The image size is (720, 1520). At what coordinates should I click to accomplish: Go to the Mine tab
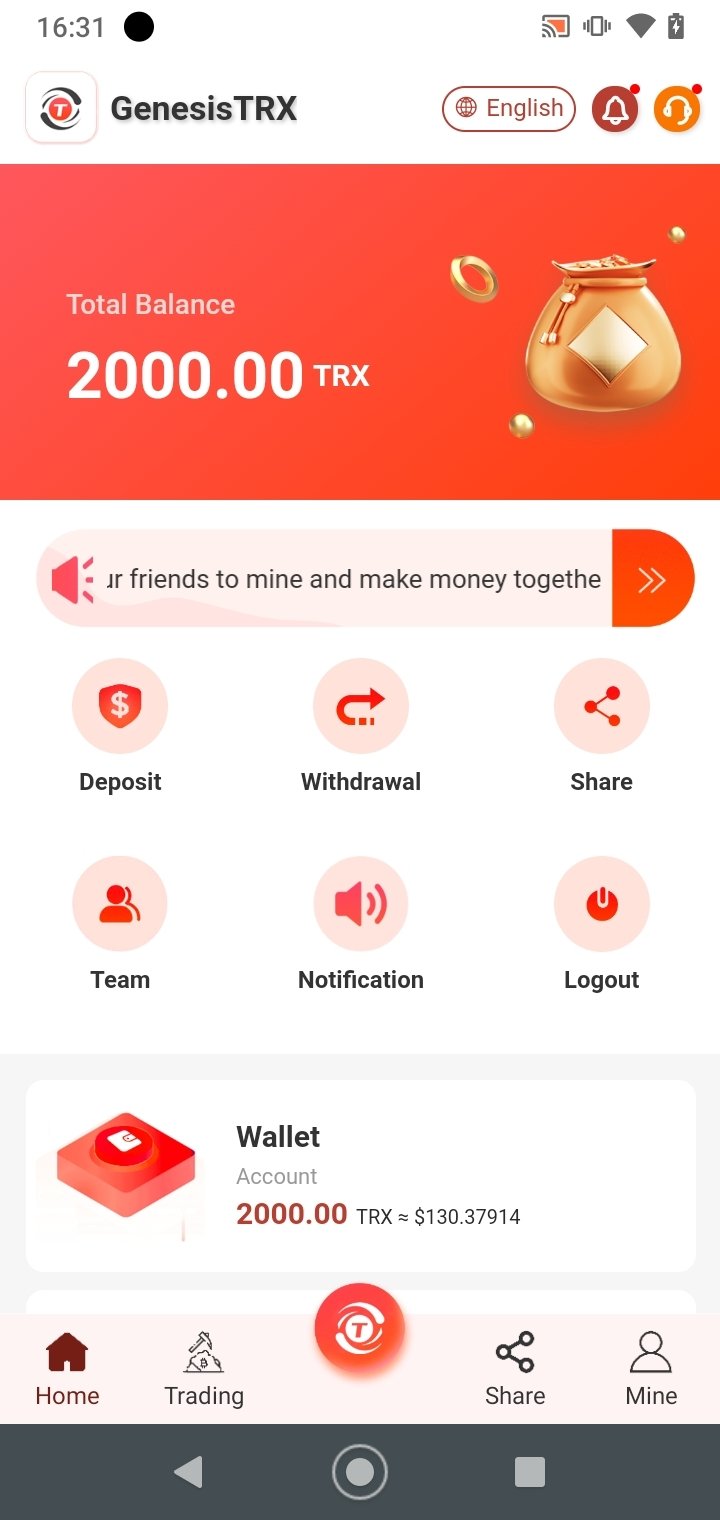point(651,1369)
